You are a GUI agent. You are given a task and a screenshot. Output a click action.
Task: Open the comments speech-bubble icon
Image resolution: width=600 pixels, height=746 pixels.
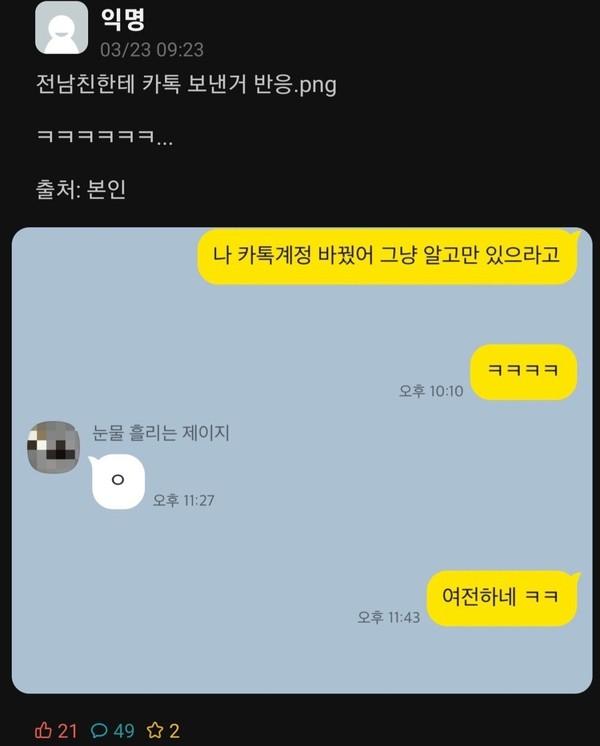click(x=99, y=731)
